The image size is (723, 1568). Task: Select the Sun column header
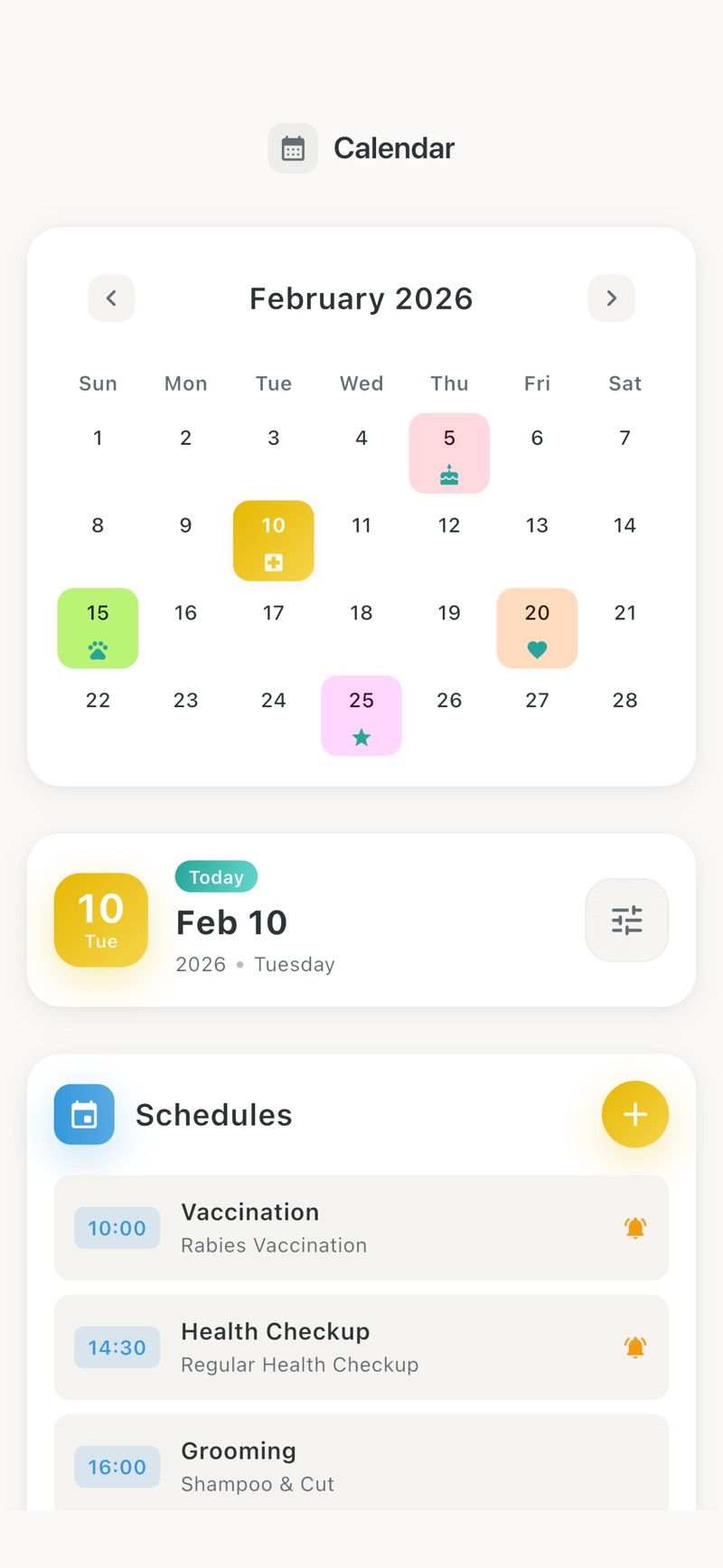pos(98,383)
